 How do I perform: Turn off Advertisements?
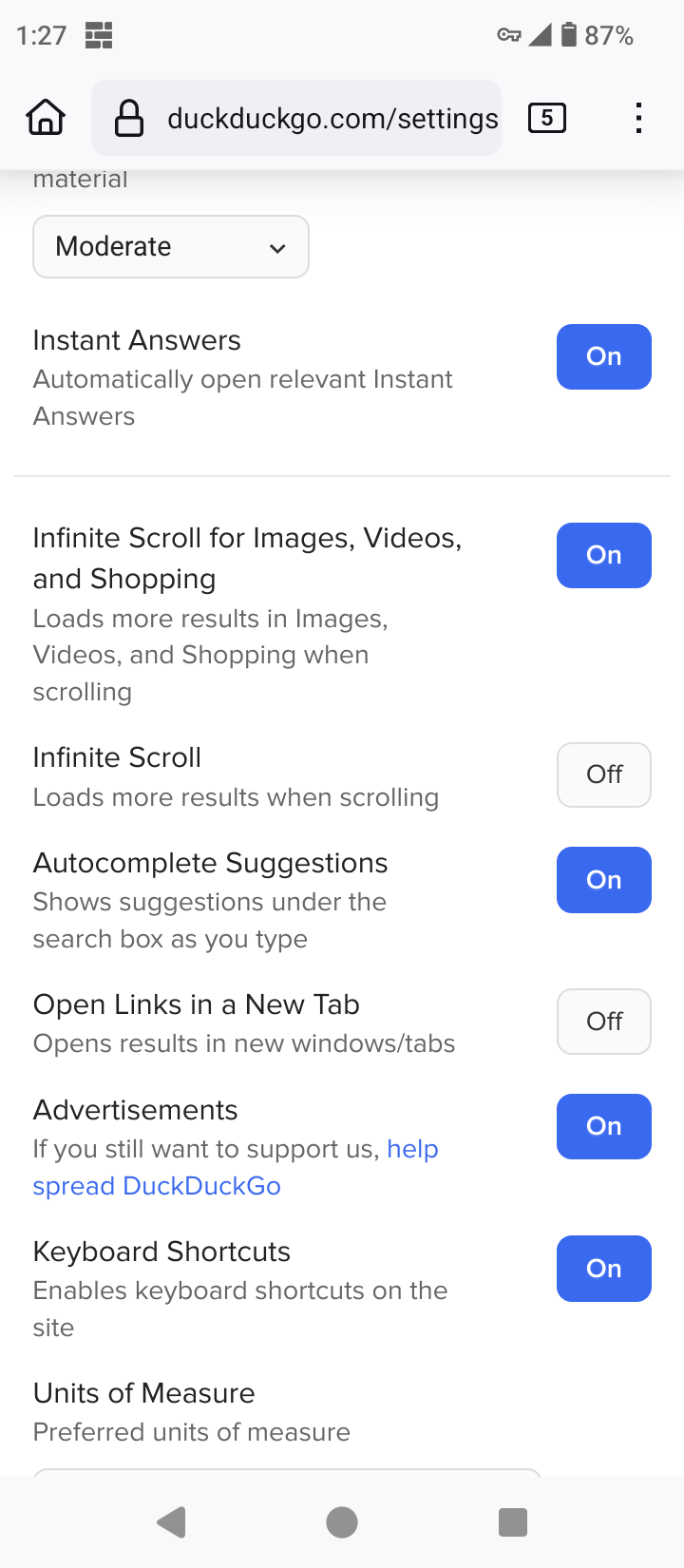(604, 1126)
